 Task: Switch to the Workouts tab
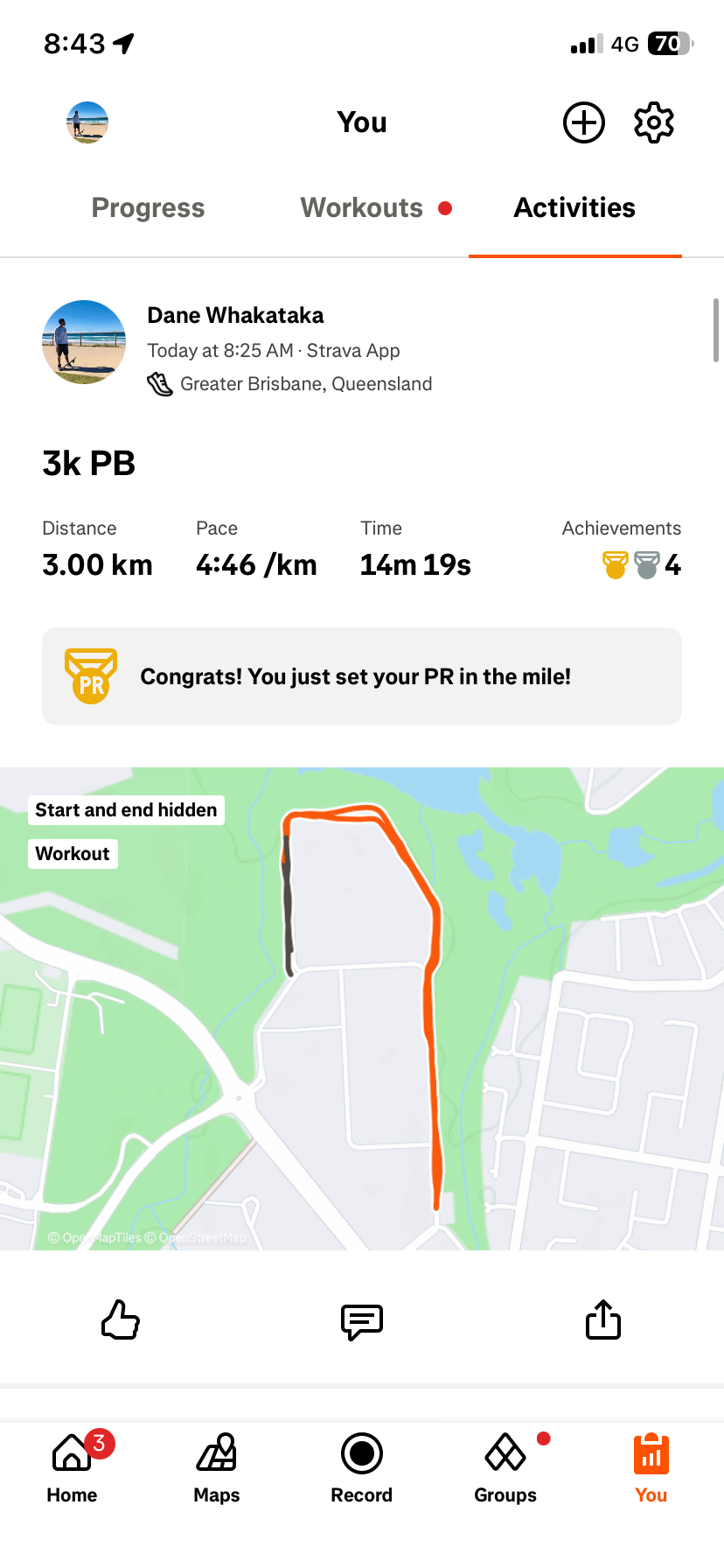pyautogui.click(x=362, y=208)
